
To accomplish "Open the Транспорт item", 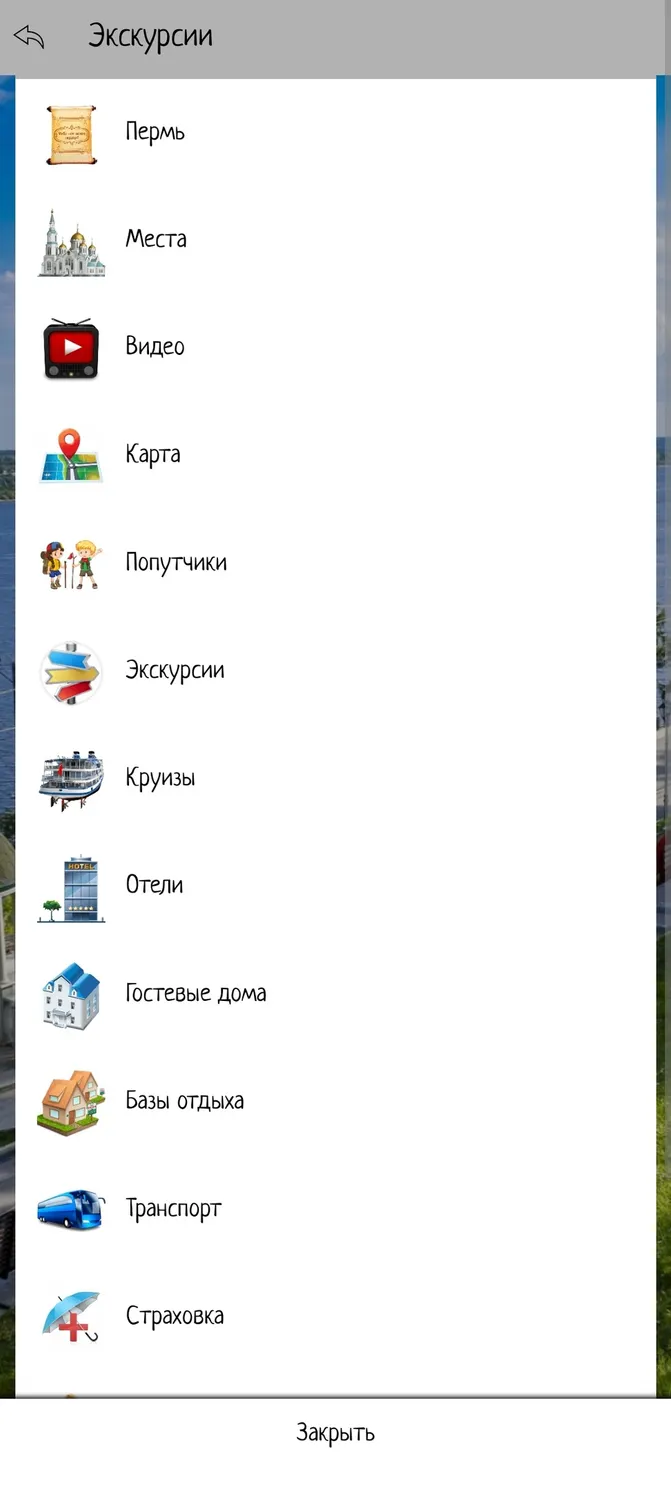I will [x=335, y=1209].
